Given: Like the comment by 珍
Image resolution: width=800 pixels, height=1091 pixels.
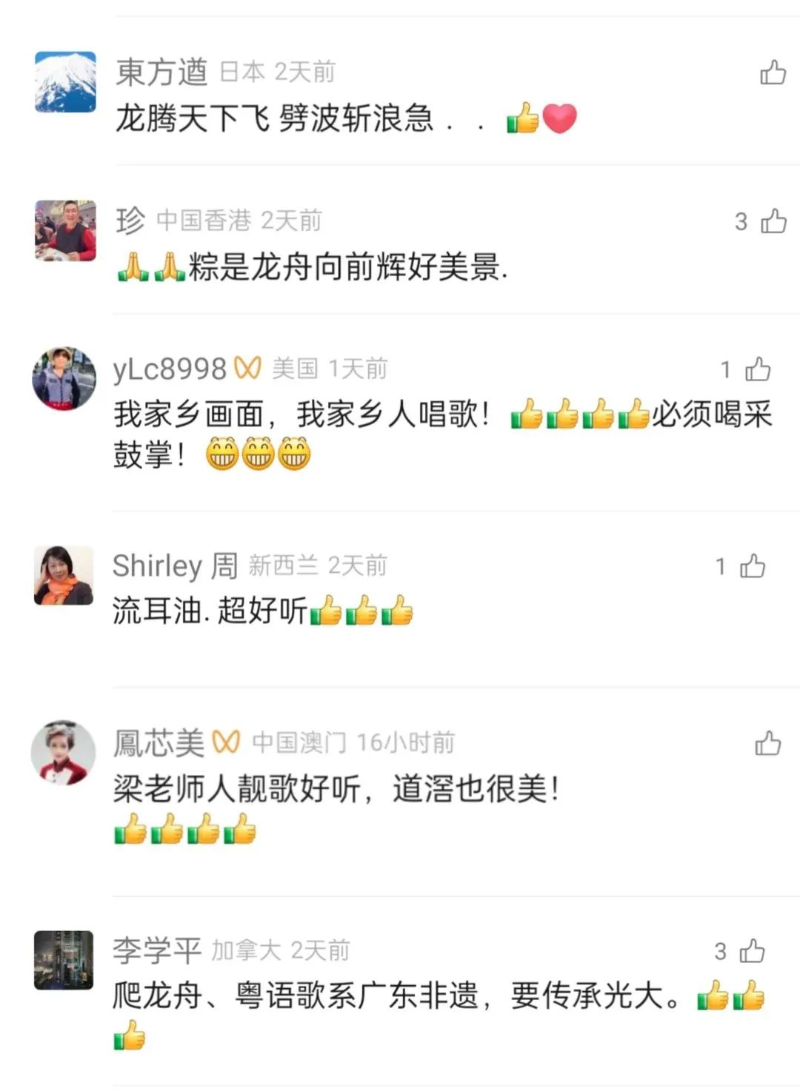Looking at the screenshot, I should coord(773,221).
